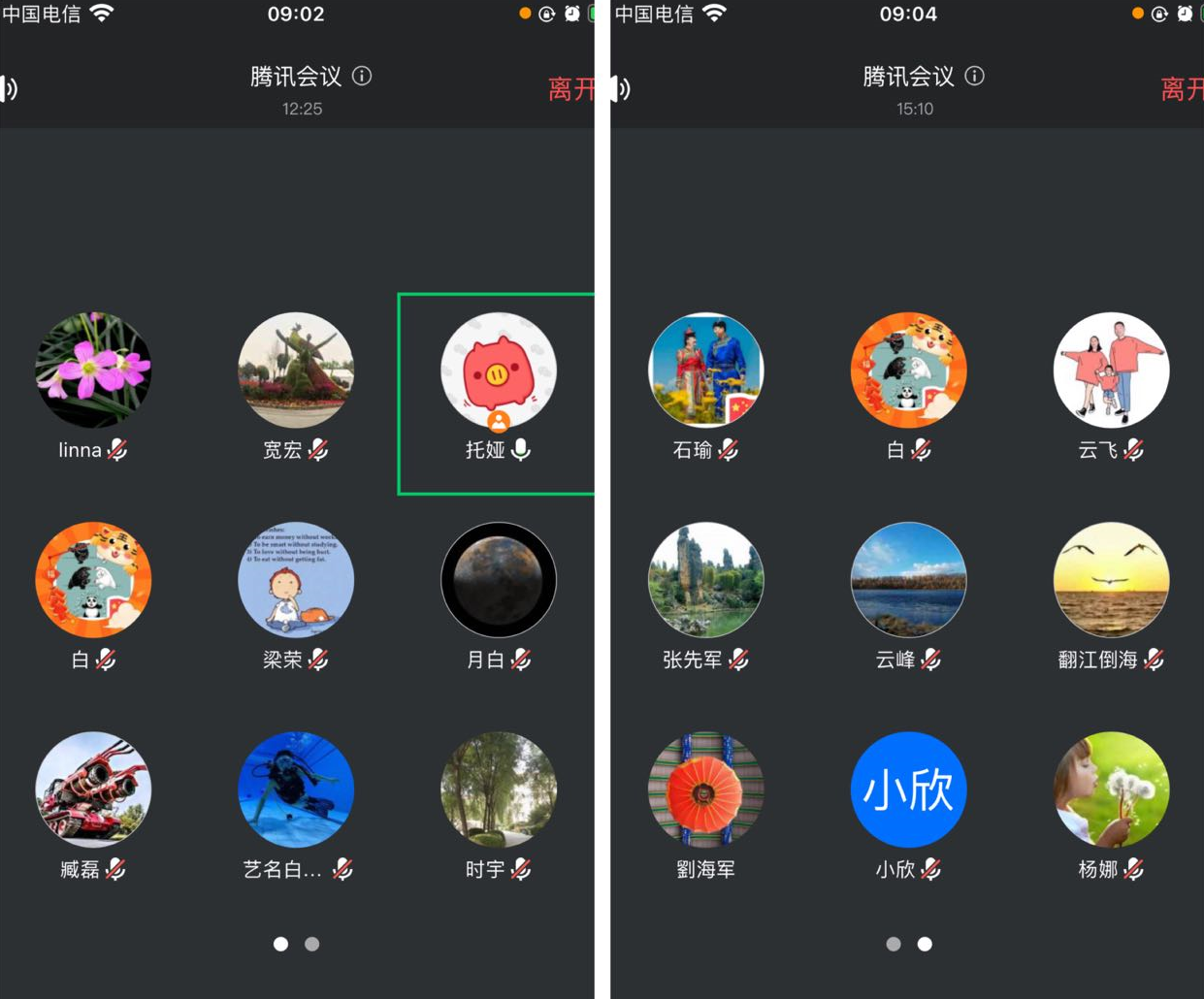
Task: Select the participant 艺名白…
Action: (296, 790)
